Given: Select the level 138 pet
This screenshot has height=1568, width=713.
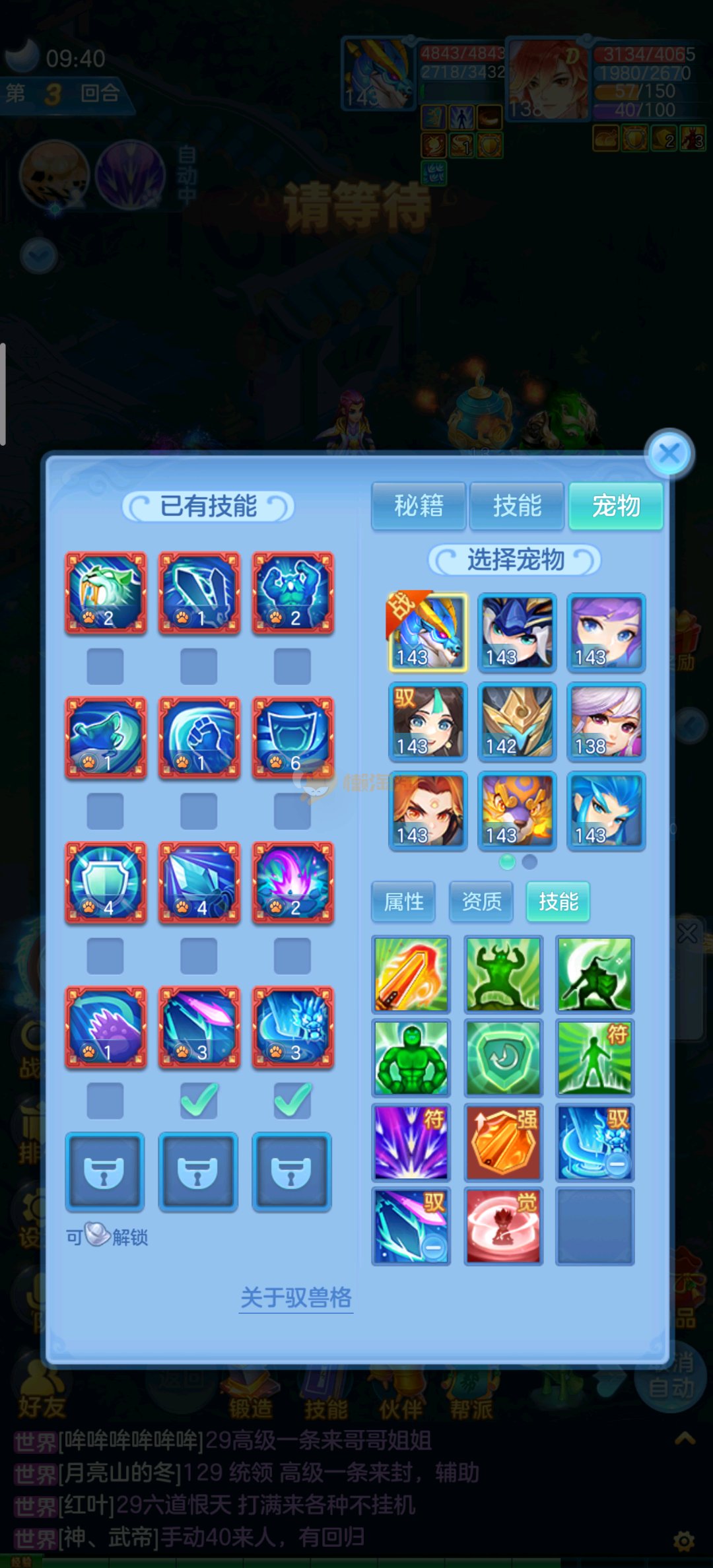Looking at the screenshot, I should pyautogui.click(x=606, y=722).
